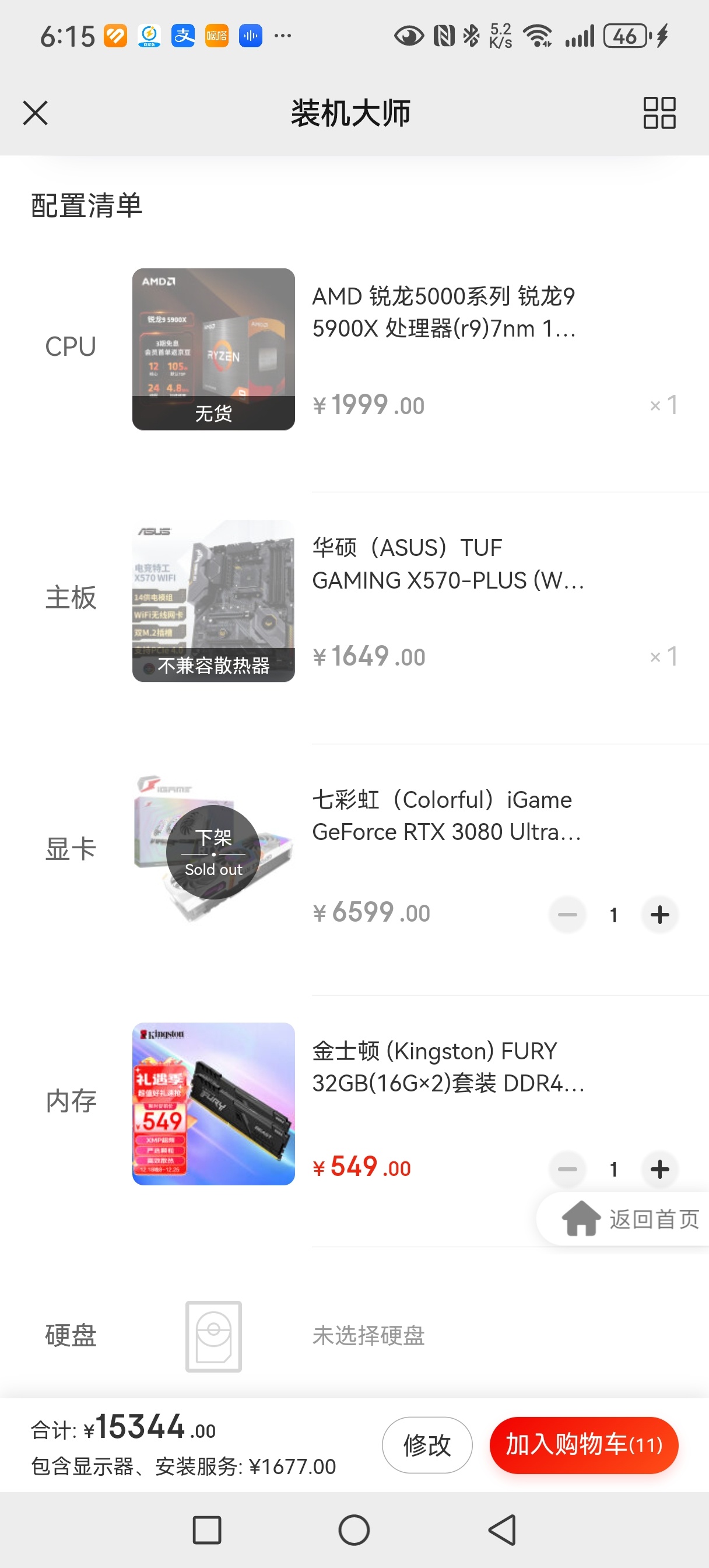Select a hard disk in 硬盘 row
Viewport: 709px width, 1568px height.
[367, 1335]
